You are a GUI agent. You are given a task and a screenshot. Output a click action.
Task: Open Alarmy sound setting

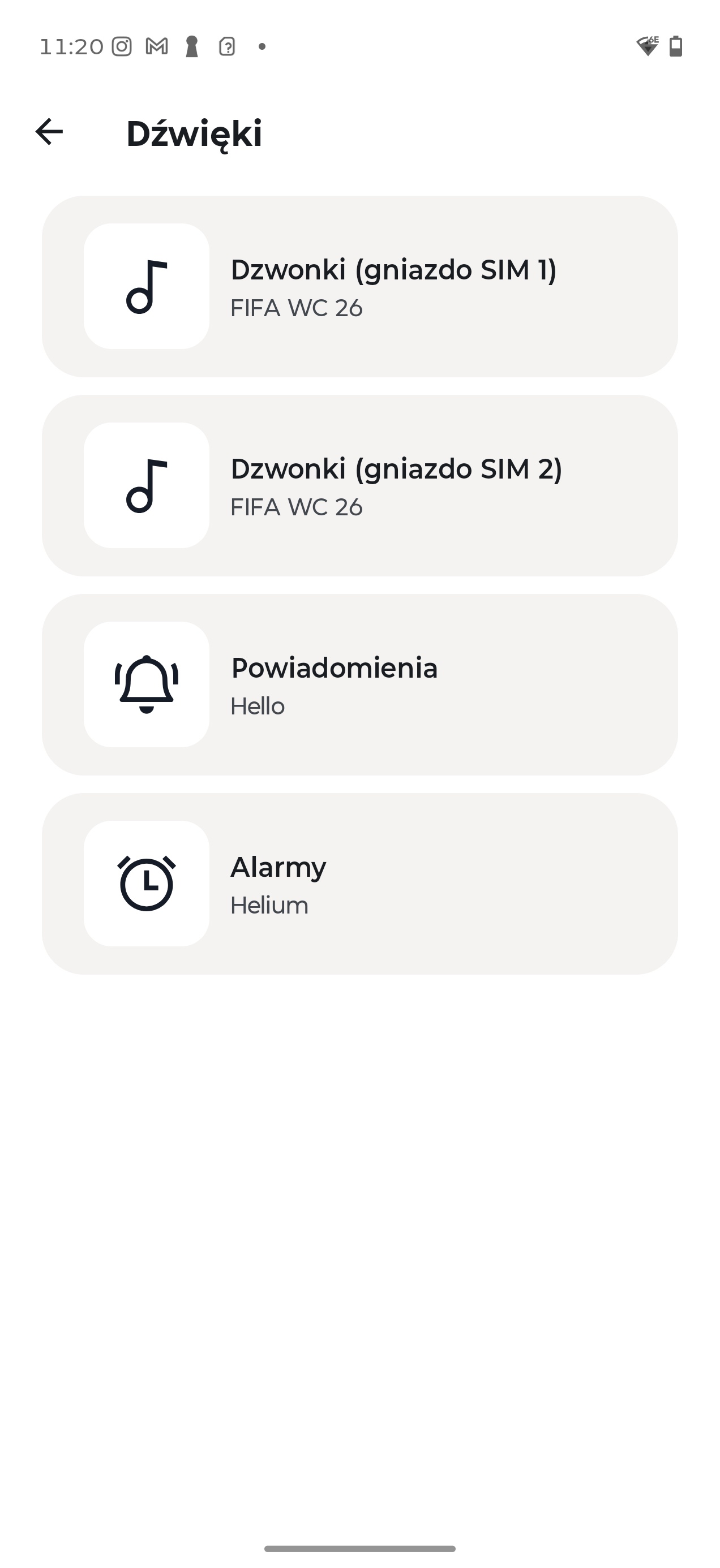[x=359, y=883]
